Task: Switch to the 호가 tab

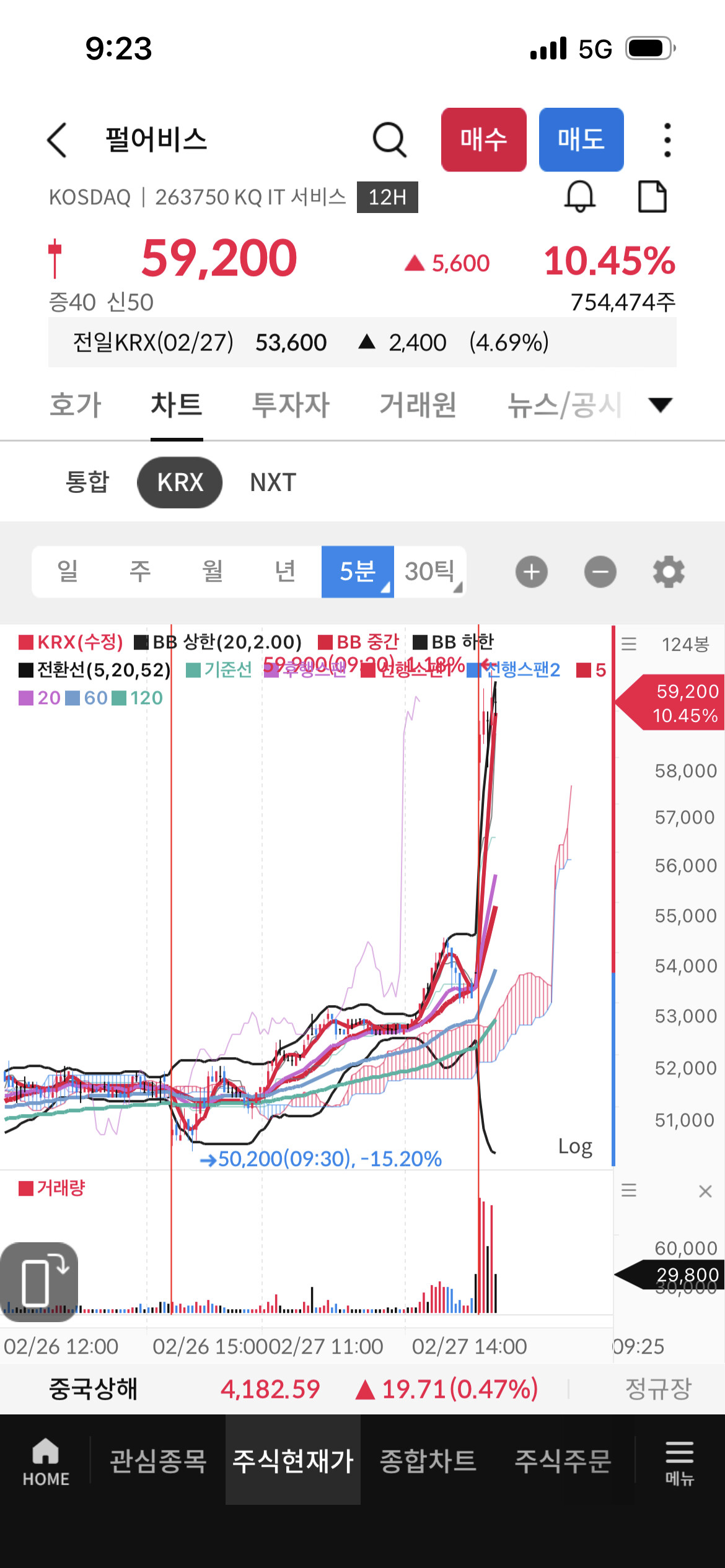Action: (75, 405)
